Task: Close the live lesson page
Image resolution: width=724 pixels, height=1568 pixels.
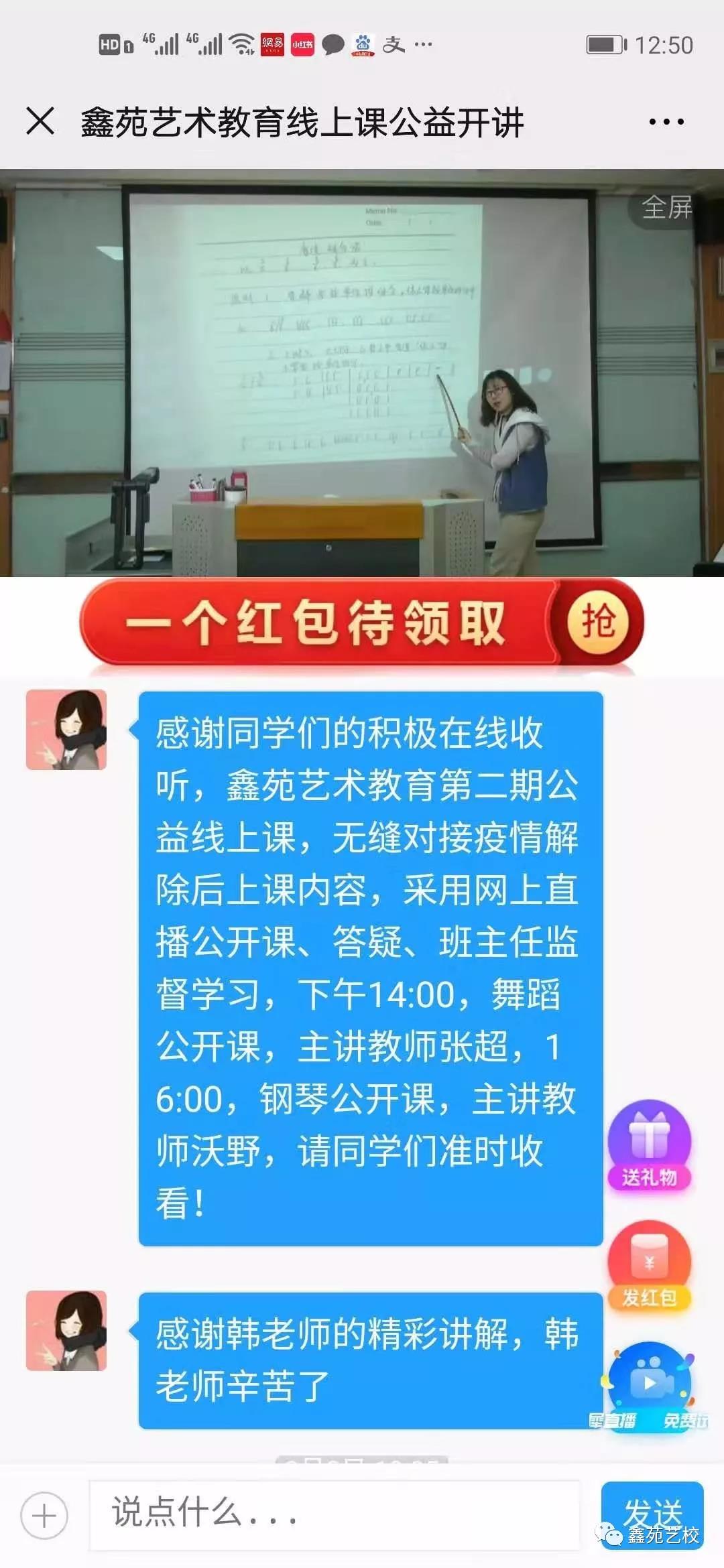Action: coord(40,121)
